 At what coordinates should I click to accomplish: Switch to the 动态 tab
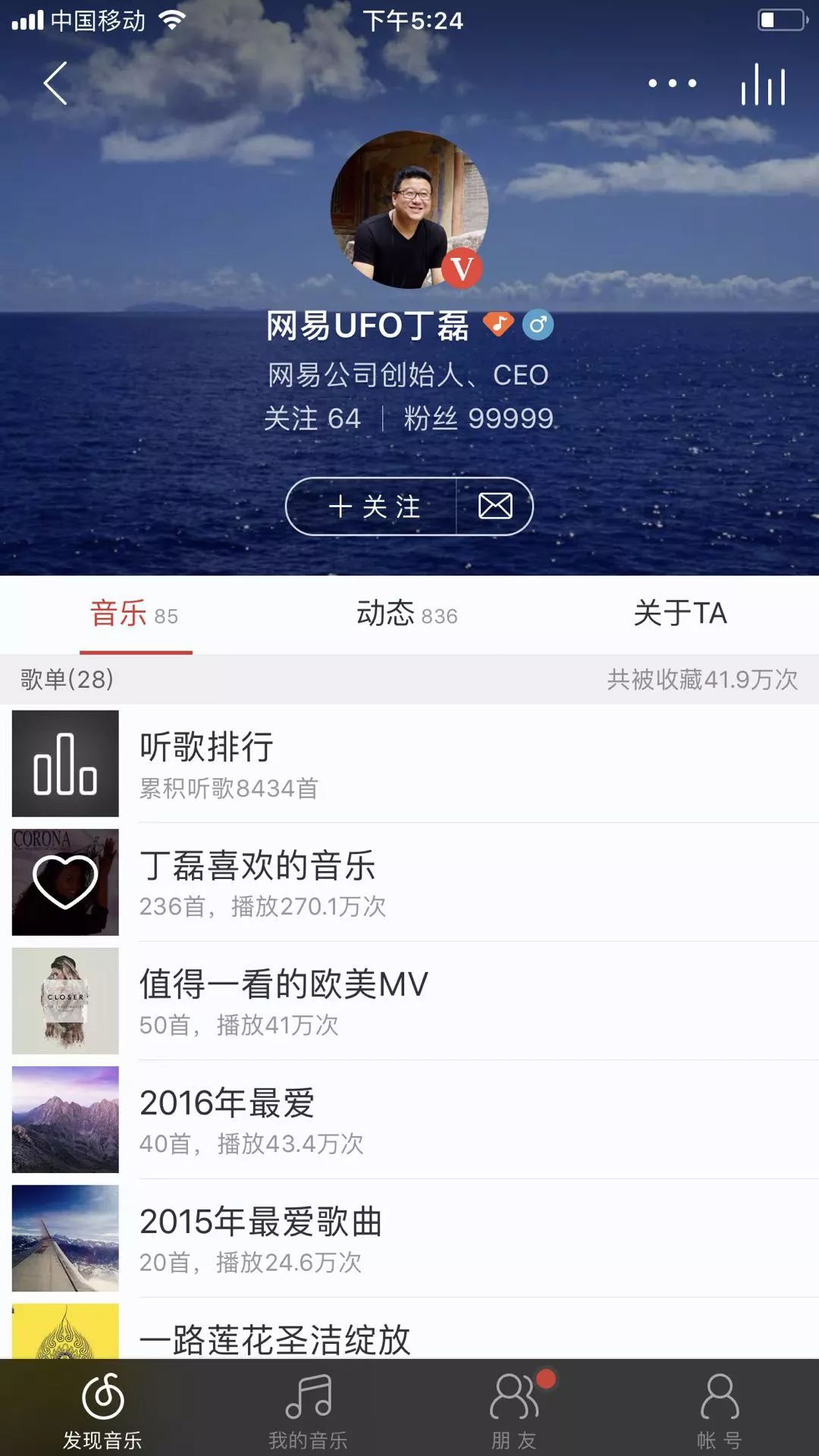[x=407, y=613]
